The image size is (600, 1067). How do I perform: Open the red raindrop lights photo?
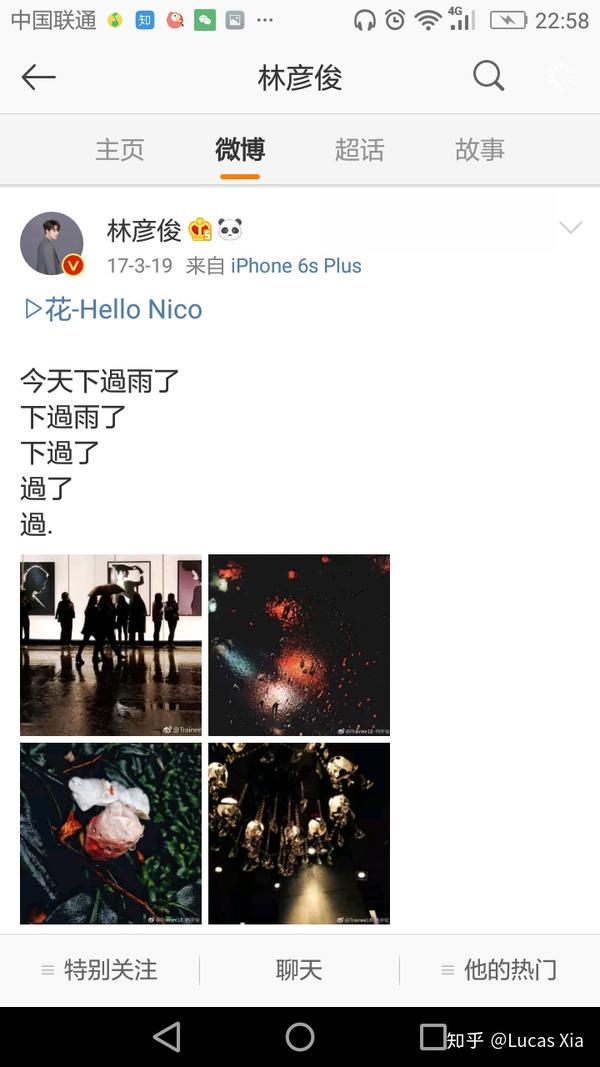click(299, 645)
